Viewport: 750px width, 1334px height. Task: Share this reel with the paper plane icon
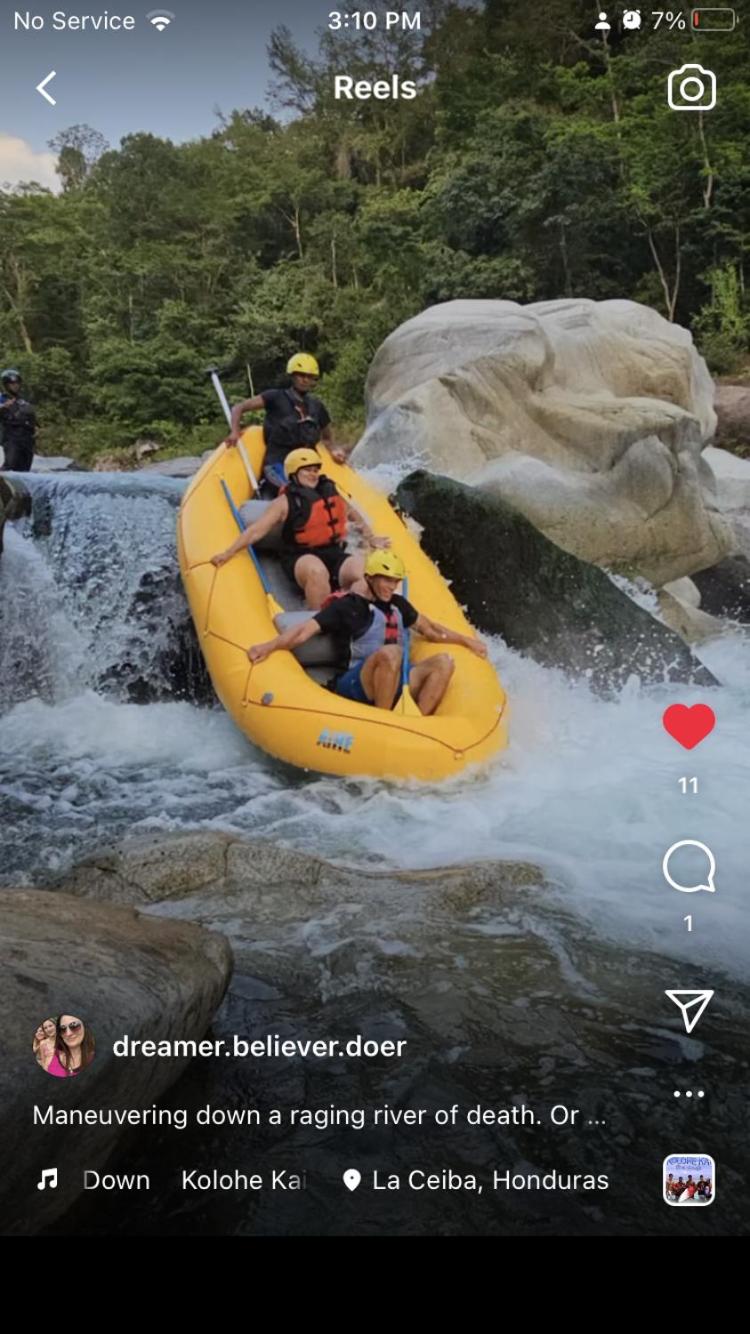point(689,1010)
